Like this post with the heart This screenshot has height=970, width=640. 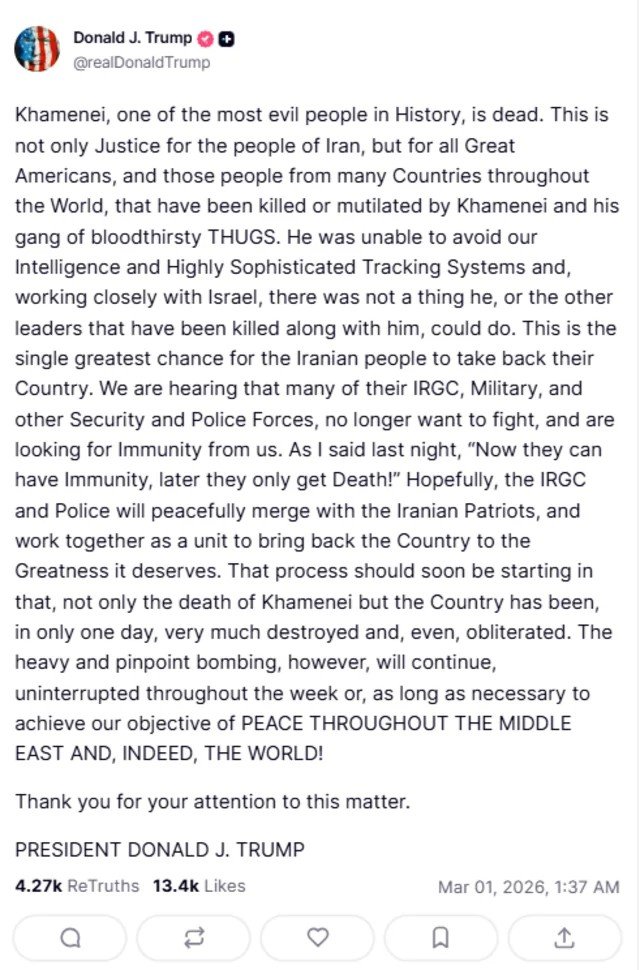point(317,937)
